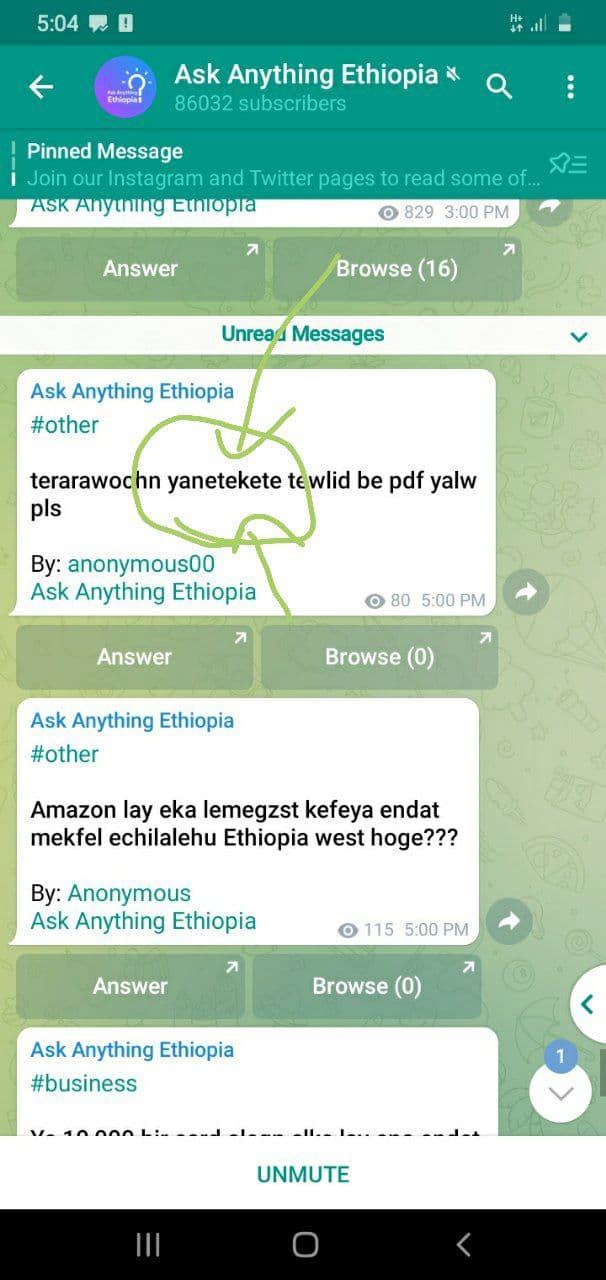Image resolution: width=606 pixels, height=1280 pixels.
Task: Forward the Amazon payment post
Action: [x=509, y=921]
